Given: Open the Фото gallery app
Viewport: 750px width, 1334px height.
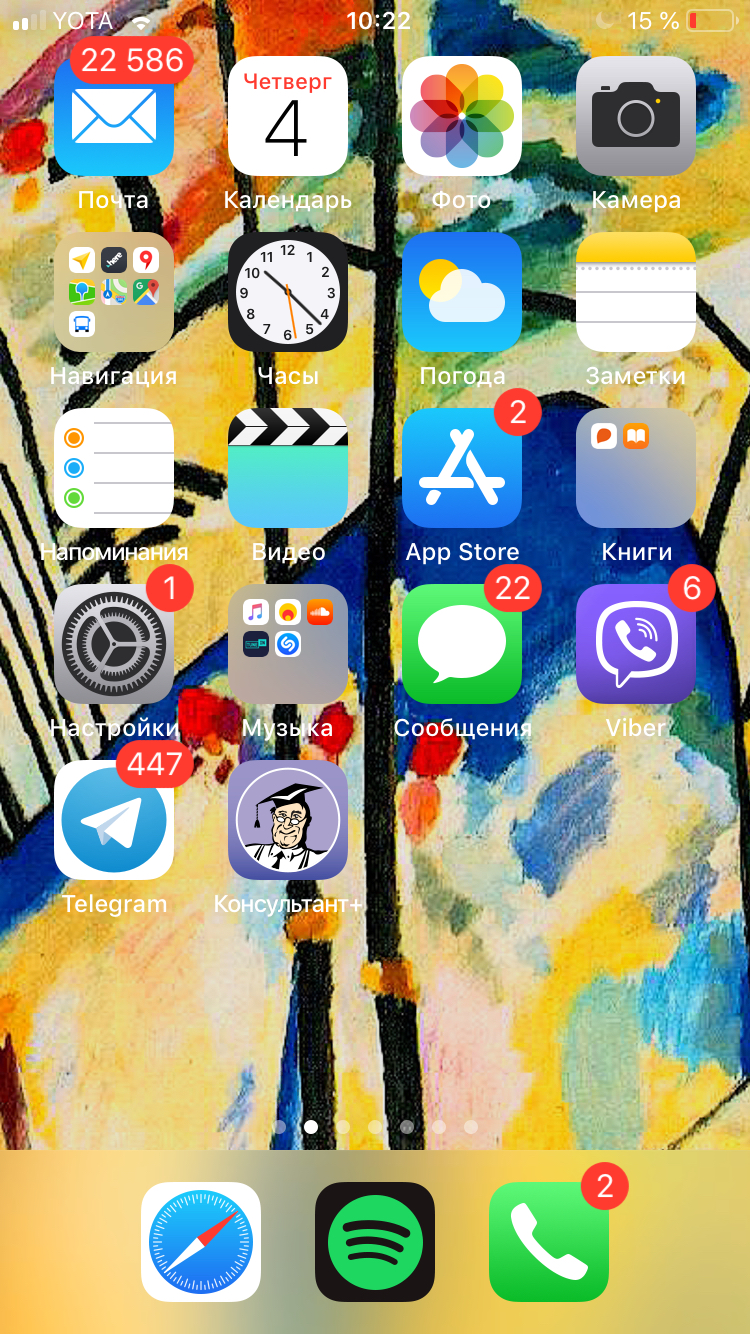Looking at the screenshot, I should pyautogui.click(x=462, y=116).
